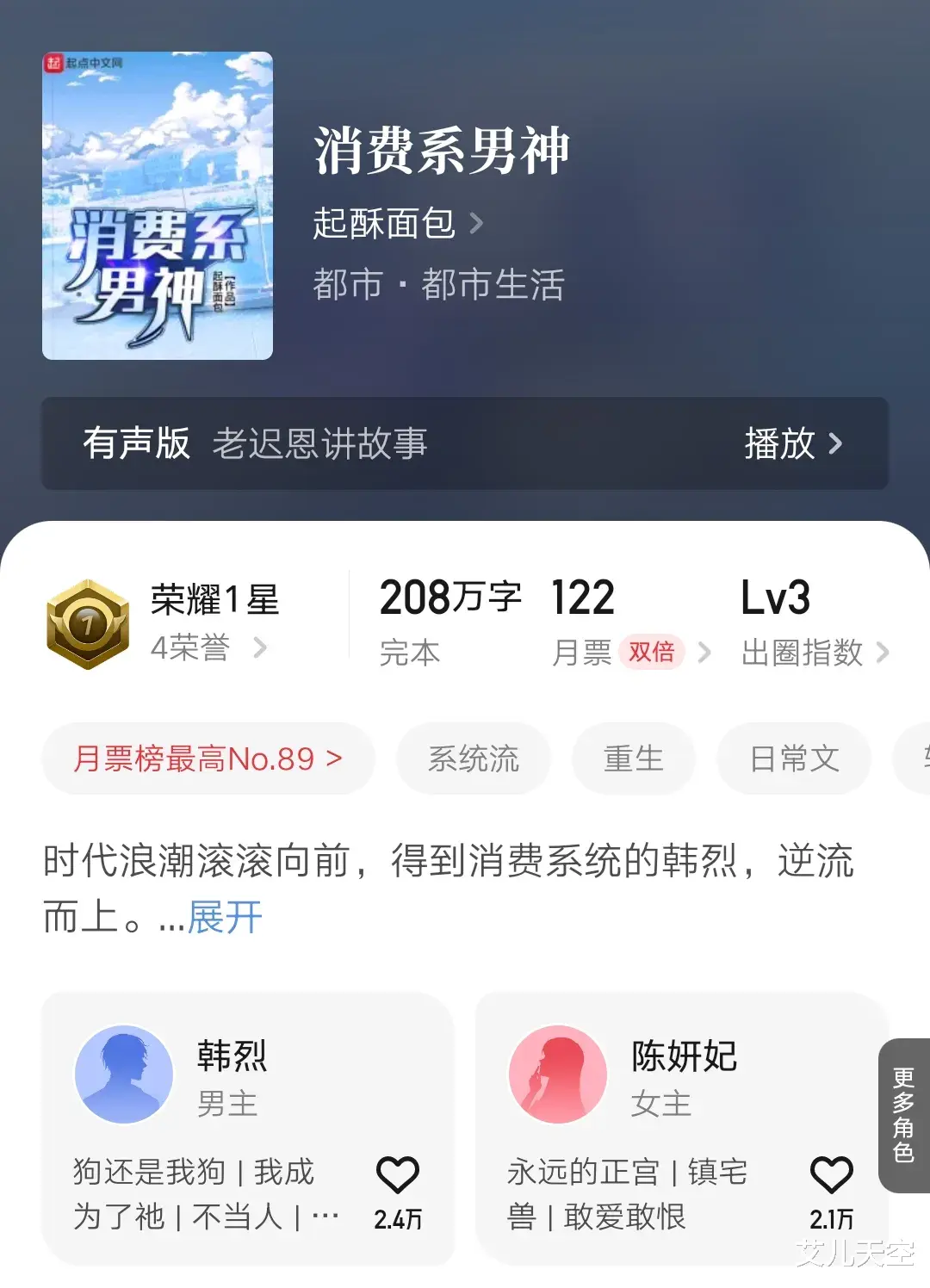The height and width of the screenshot is (1288, 930).
Task: Play the audiobook version
Action: click(792, 444)
